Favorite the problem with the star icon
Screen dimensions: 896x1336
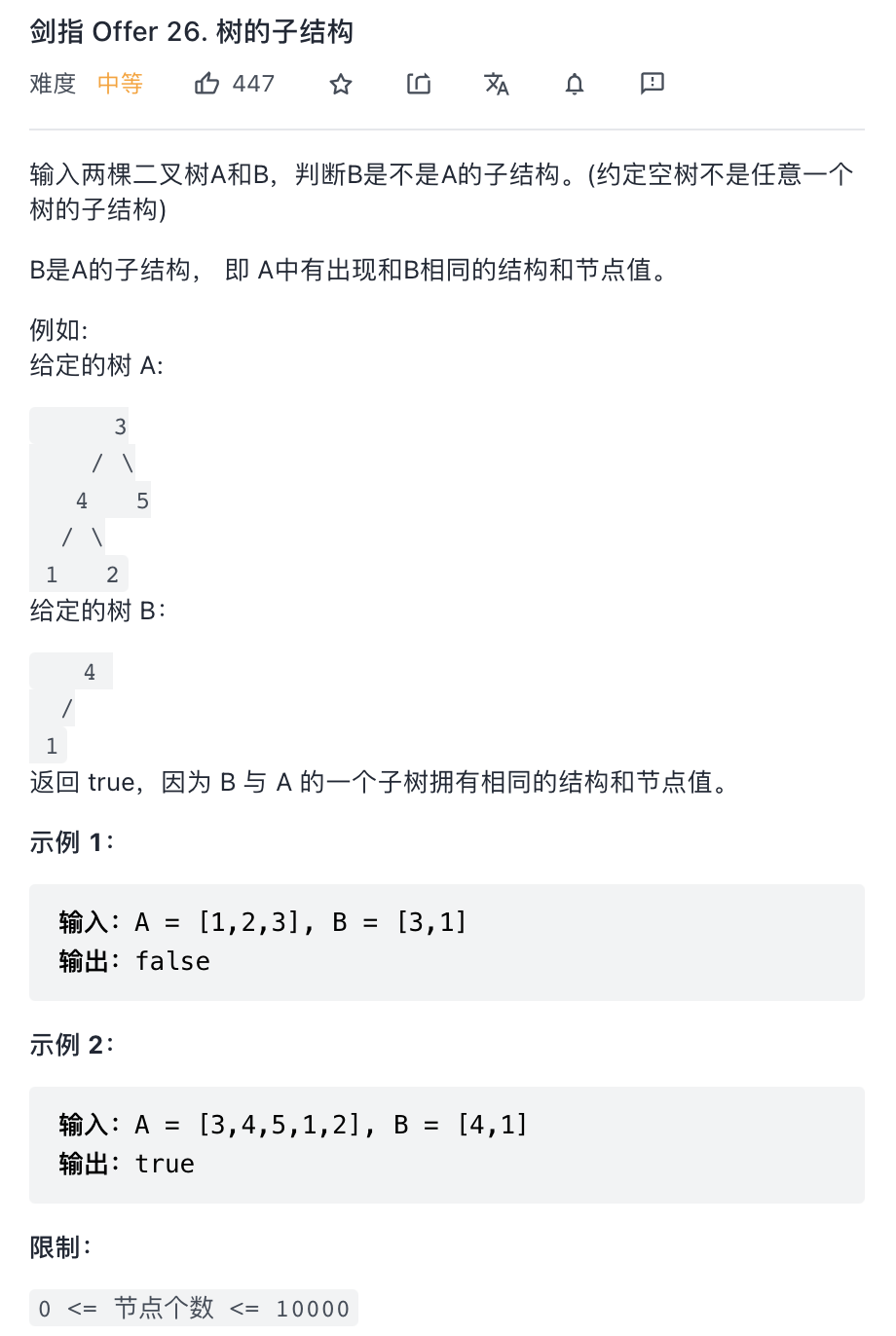pos(340,84)
